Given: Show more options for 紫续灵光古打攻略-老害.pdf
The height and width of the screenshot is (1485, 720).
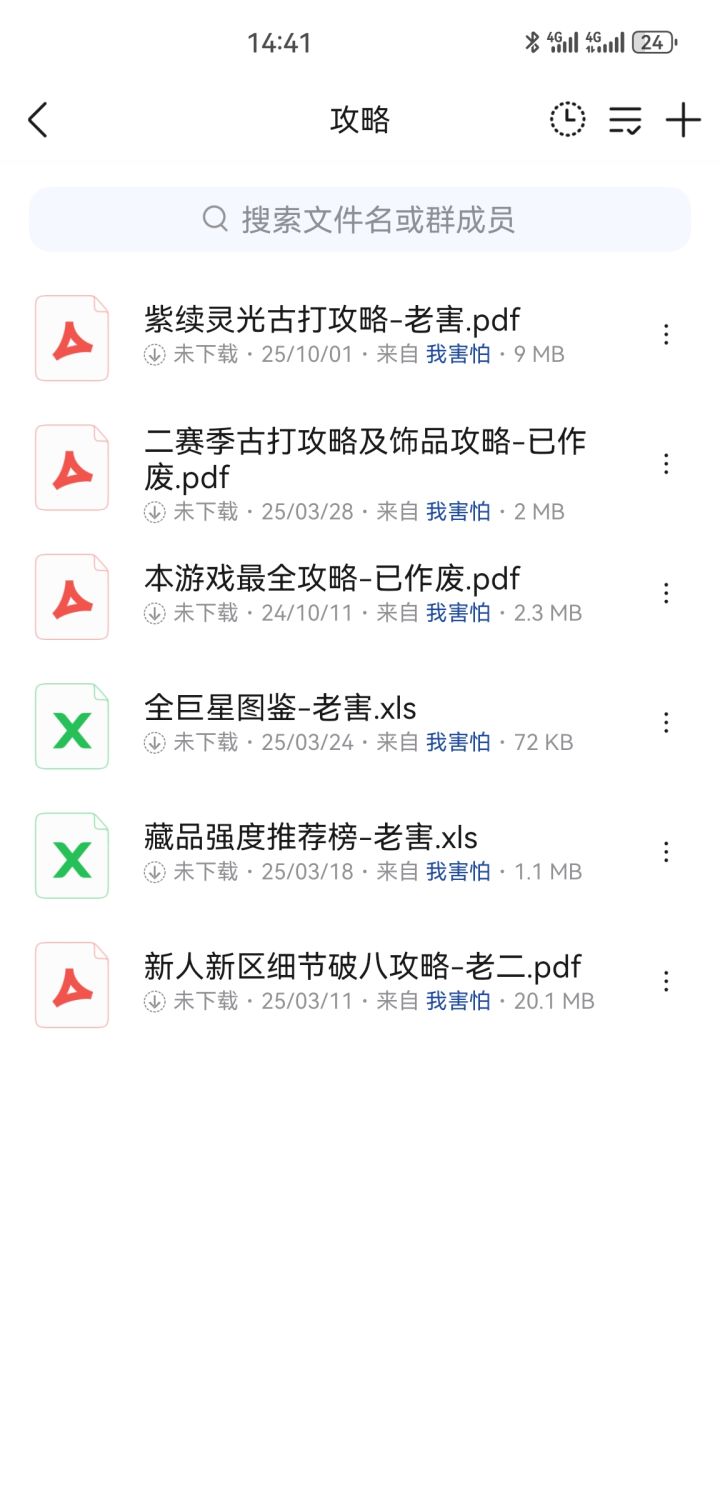Looking at the screenshot, I should (x=666, y=335).
